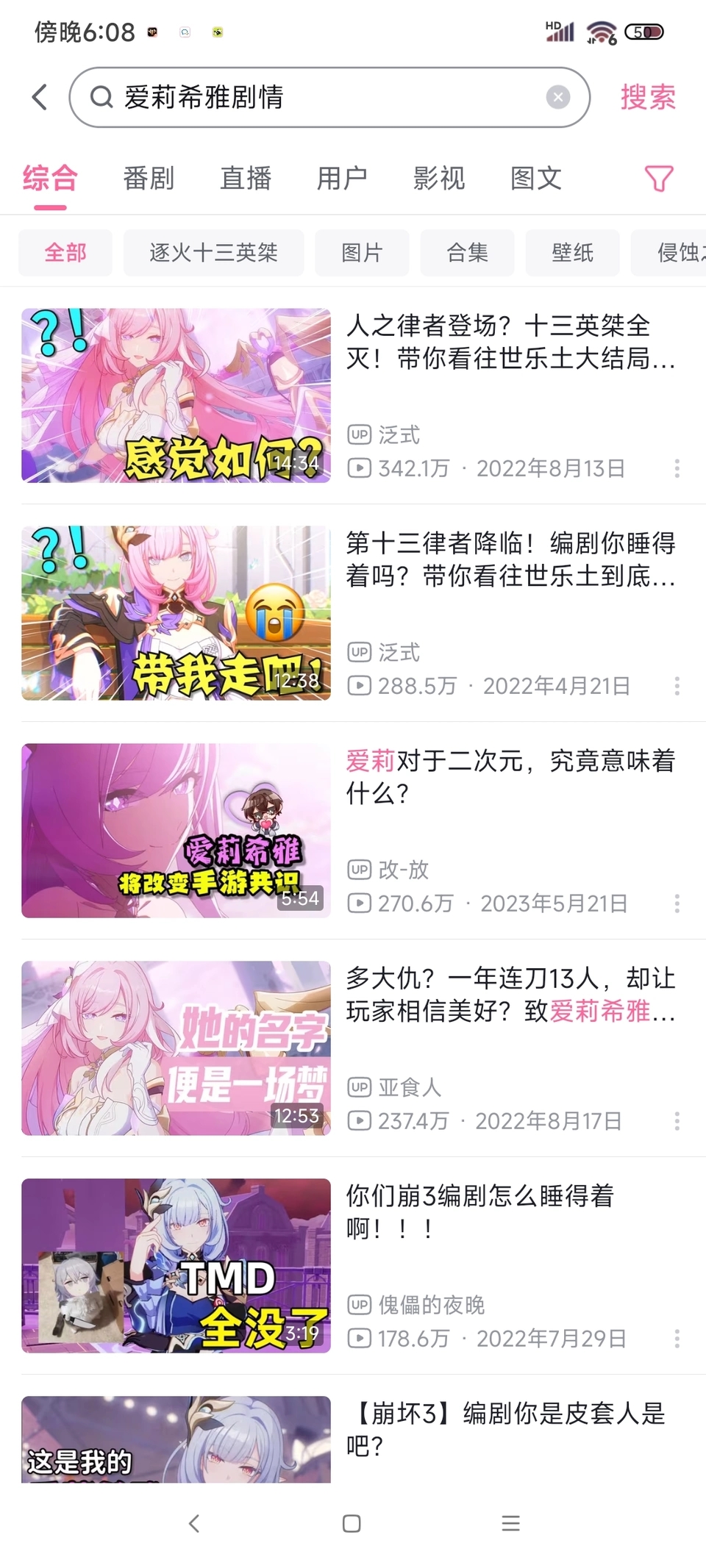Image resolution: width=706 pixels, height=1568 pixels.
Task: Open more options for the 亚食人 video
Action: pyautogui.click(x=677, y=1121)
